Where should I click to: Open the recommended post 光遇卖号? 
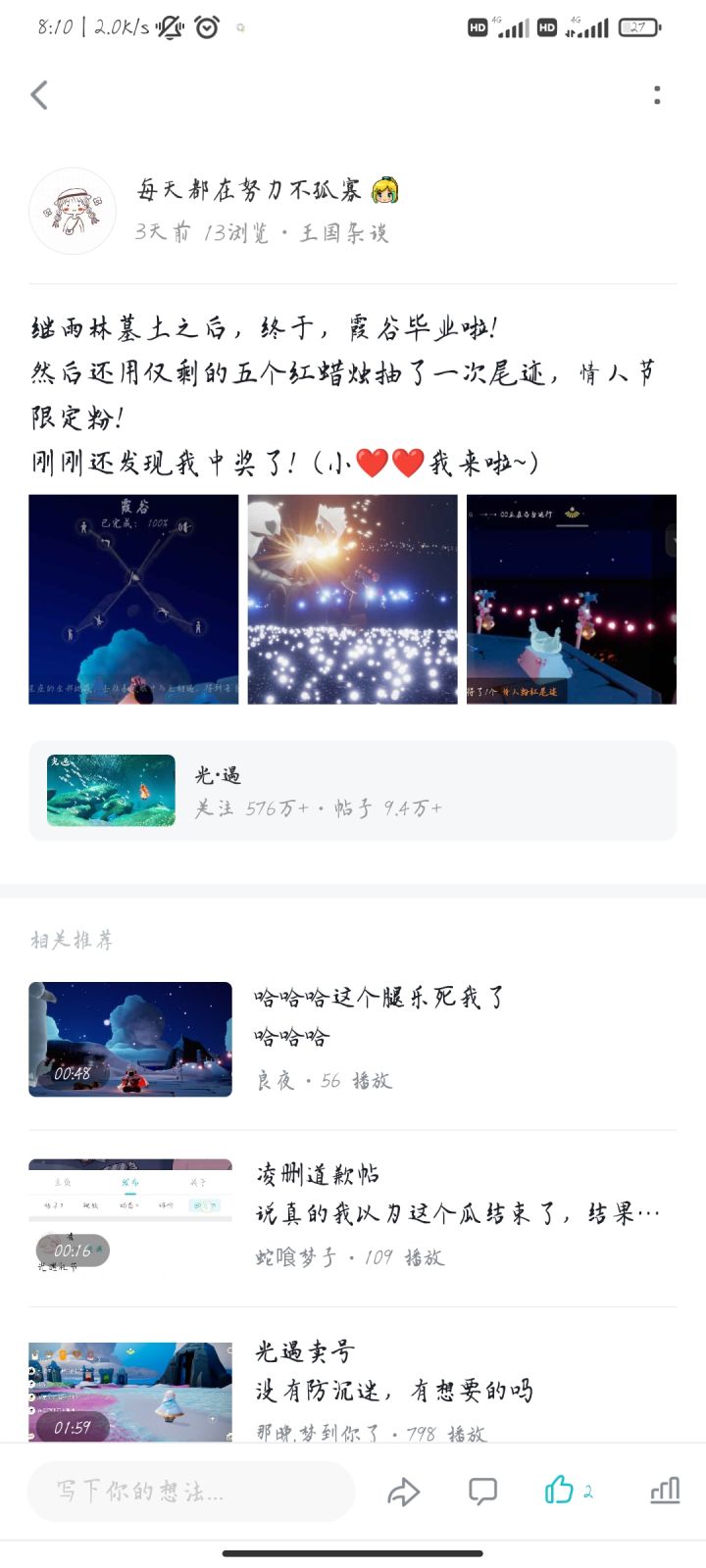353,1392
